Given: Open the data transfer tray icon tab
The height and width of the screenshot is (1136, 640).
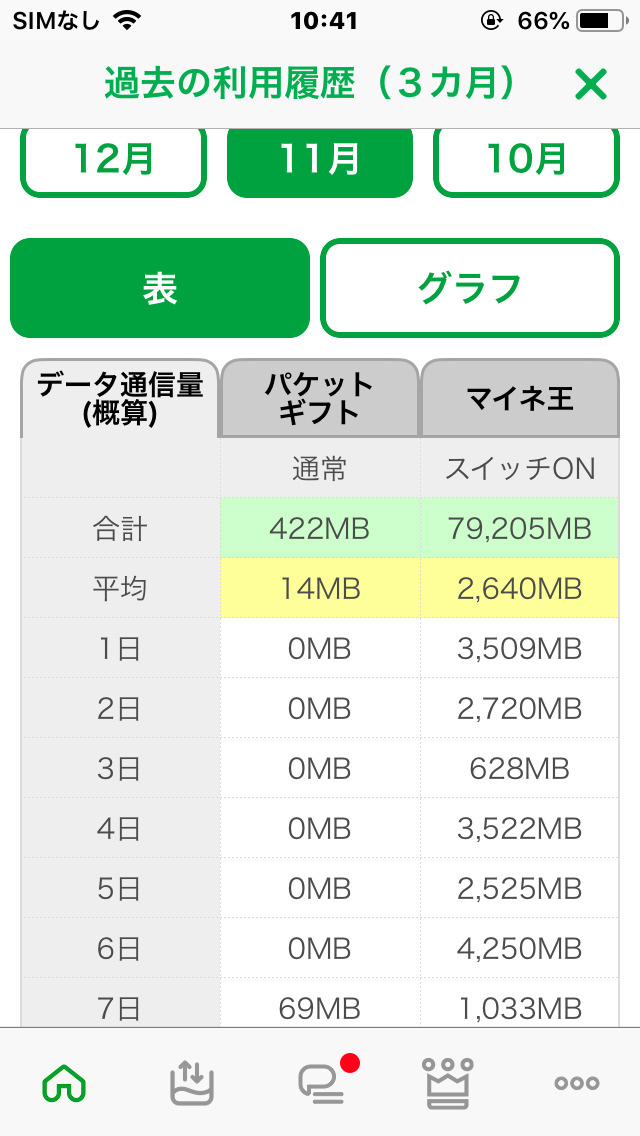Looking at the screenshot, I should pos(192,1083).
